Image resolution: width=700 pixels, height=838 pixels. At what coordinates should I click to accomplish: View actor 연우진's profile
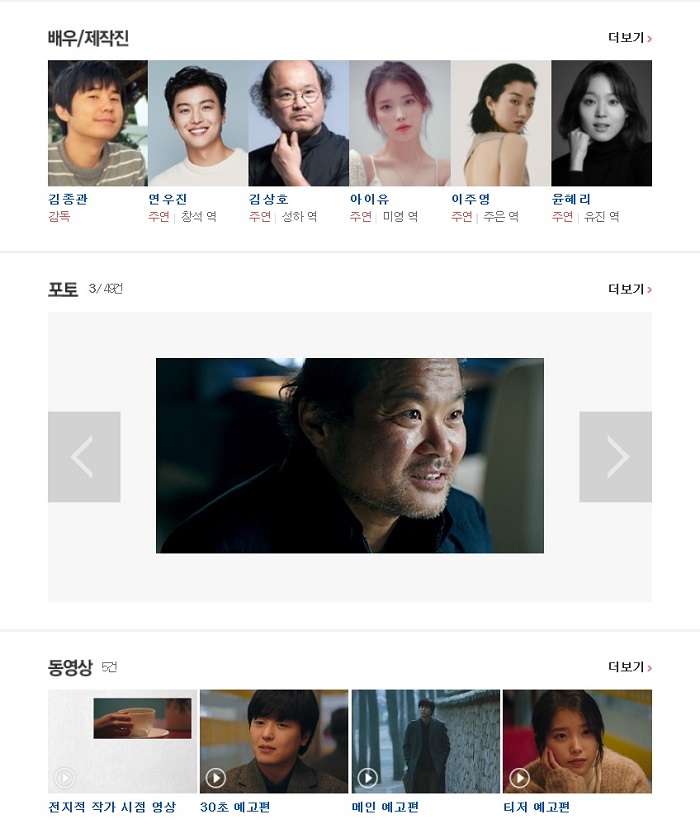[198, 123]
